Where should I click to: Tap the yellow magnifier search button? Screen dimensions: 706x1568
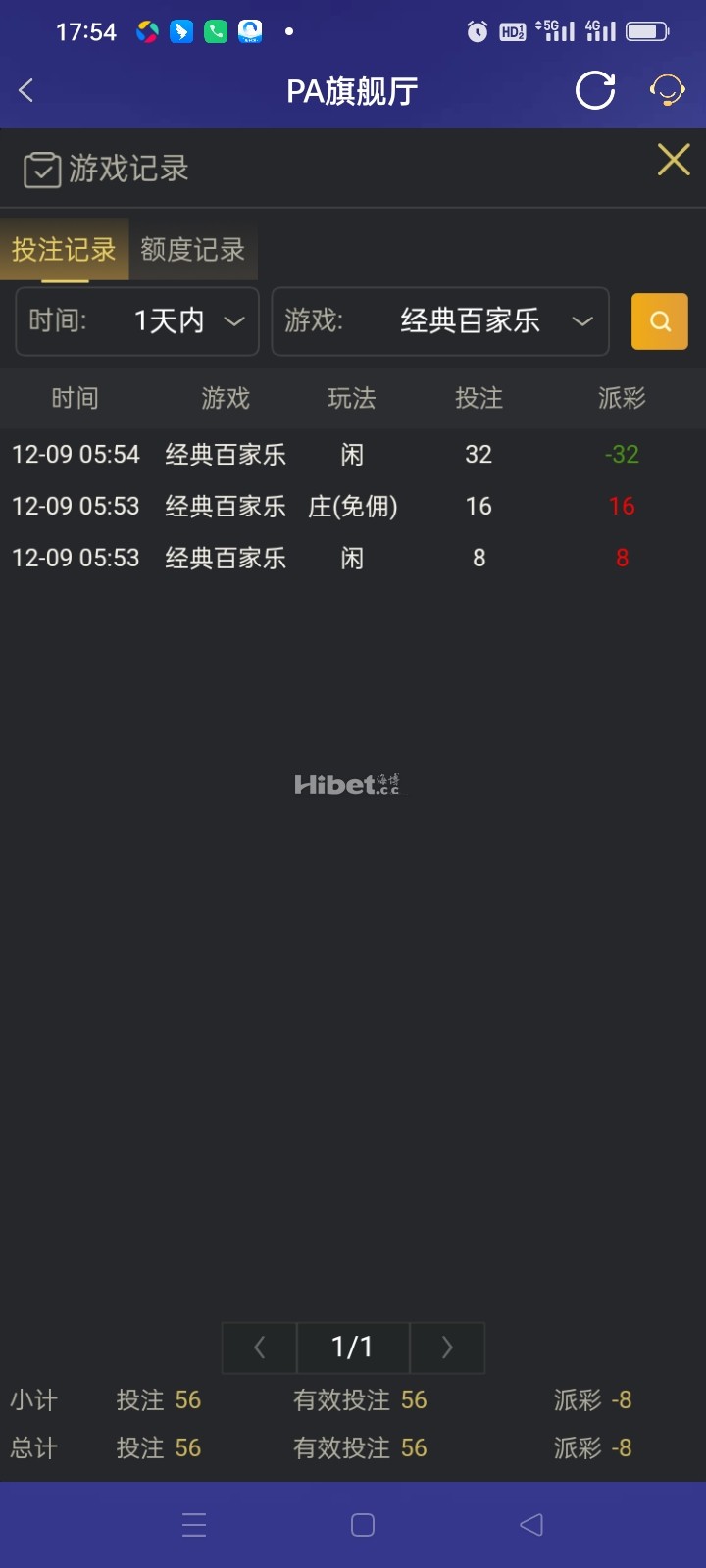pos(659,321)
